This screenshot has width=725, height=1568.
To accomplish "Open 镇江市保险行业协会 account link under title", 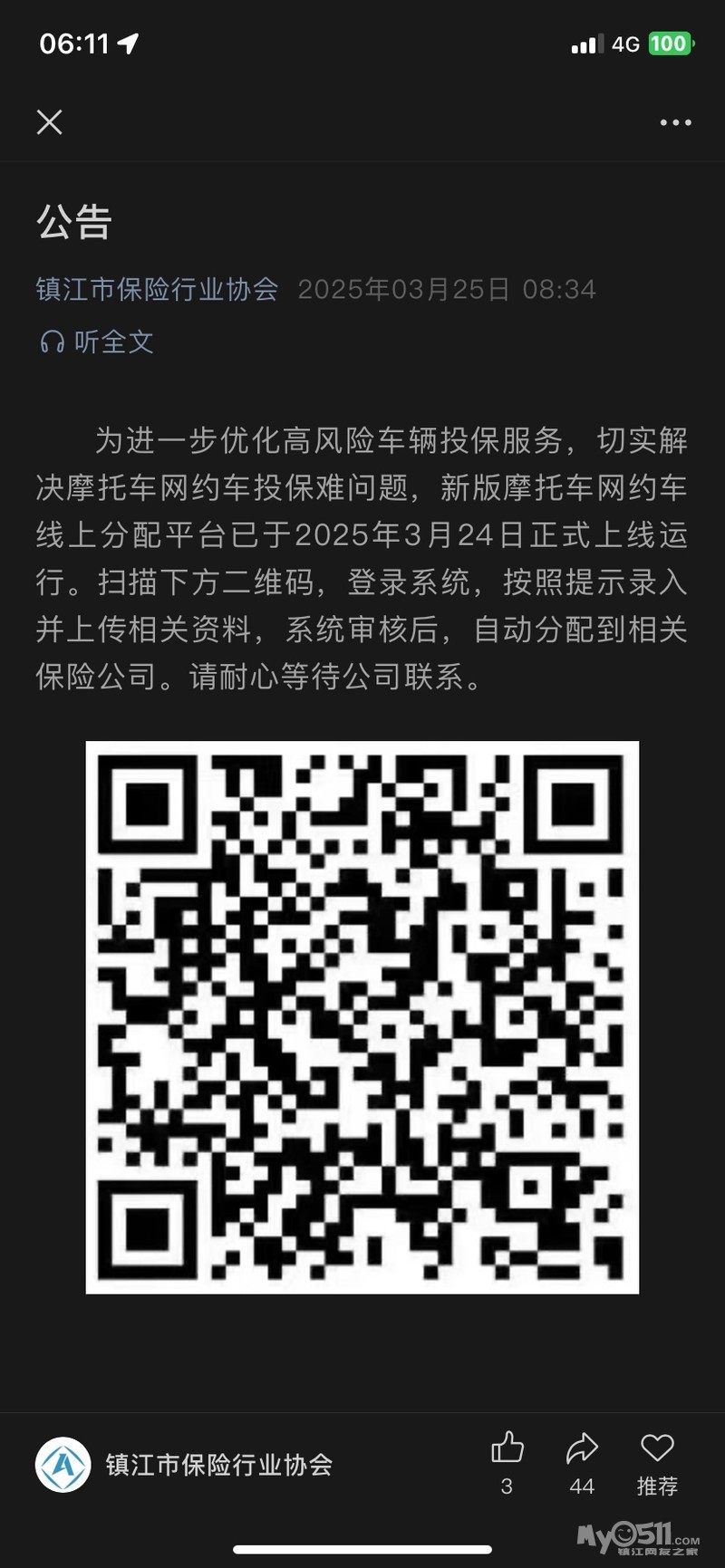I will tap(158, 289).
